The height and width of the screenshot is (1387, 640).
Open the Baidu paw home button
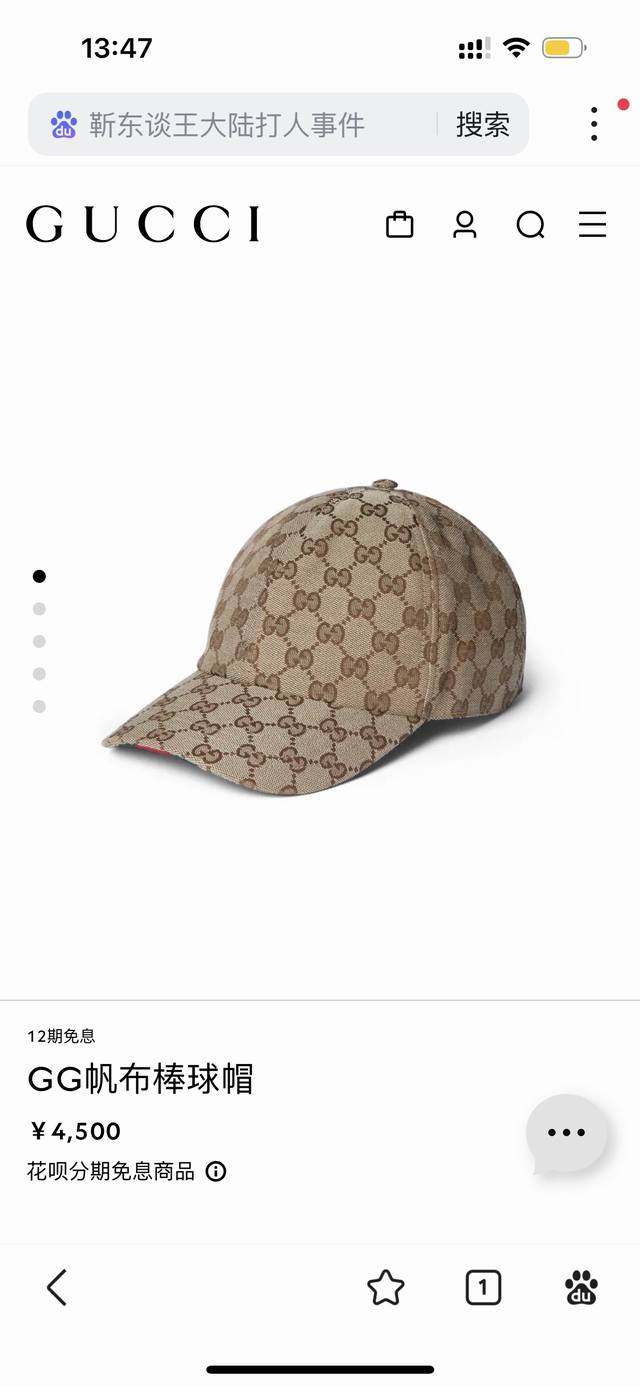pyautogui.click(x=581, y=1287)
